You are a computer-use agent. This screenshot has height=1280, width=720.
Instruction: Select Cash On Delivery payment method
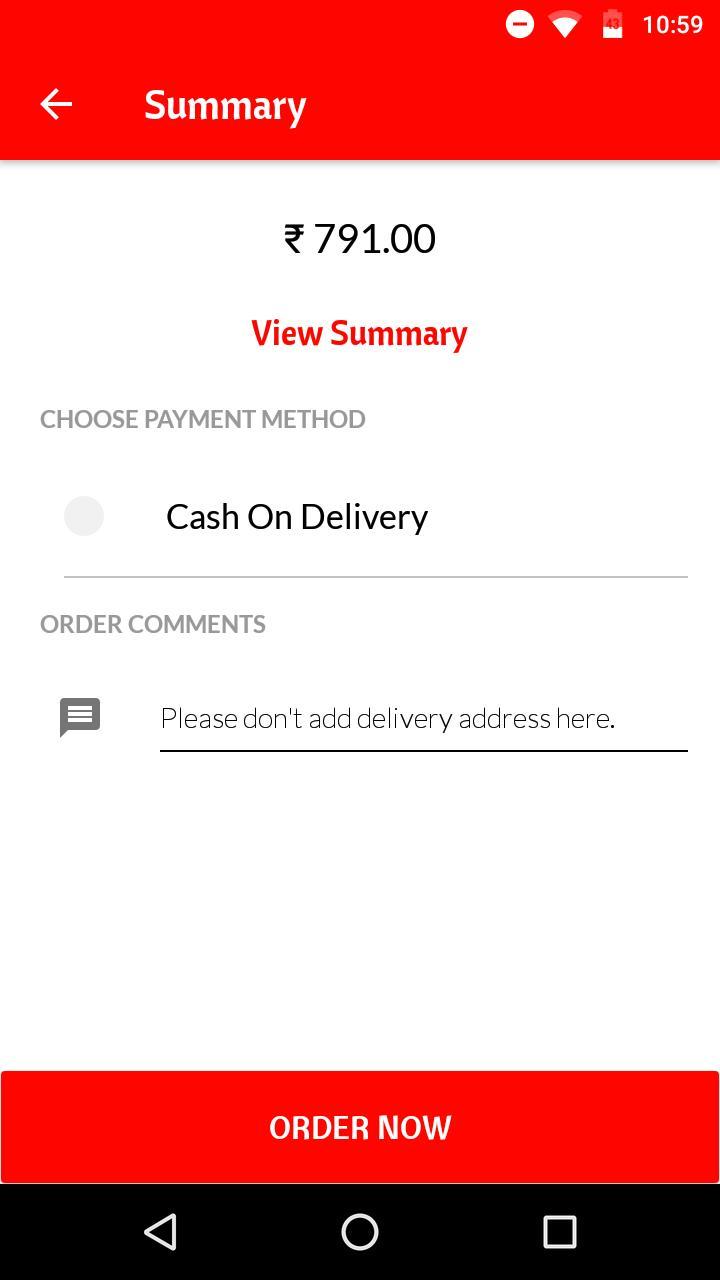(84, 516)
